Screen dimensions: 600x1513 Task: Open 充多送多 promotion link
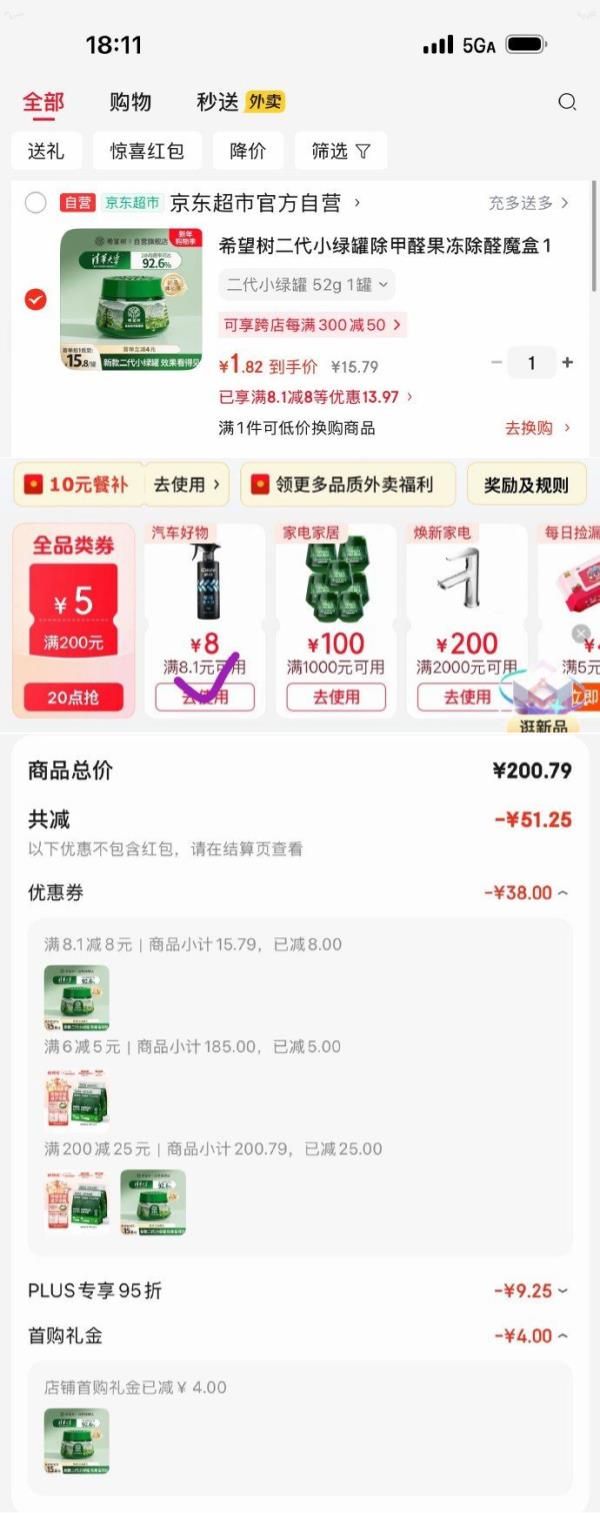point(528,203)
